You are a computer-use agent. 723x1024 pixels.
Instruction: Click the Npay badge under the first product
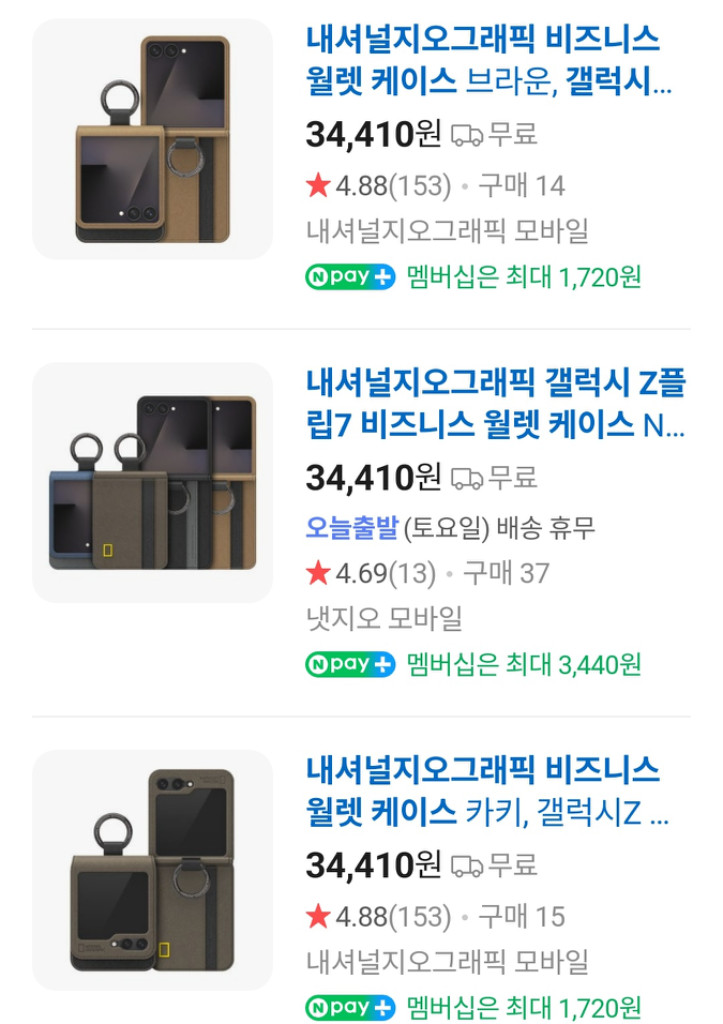pyautogui.click(x=346, y=274)
